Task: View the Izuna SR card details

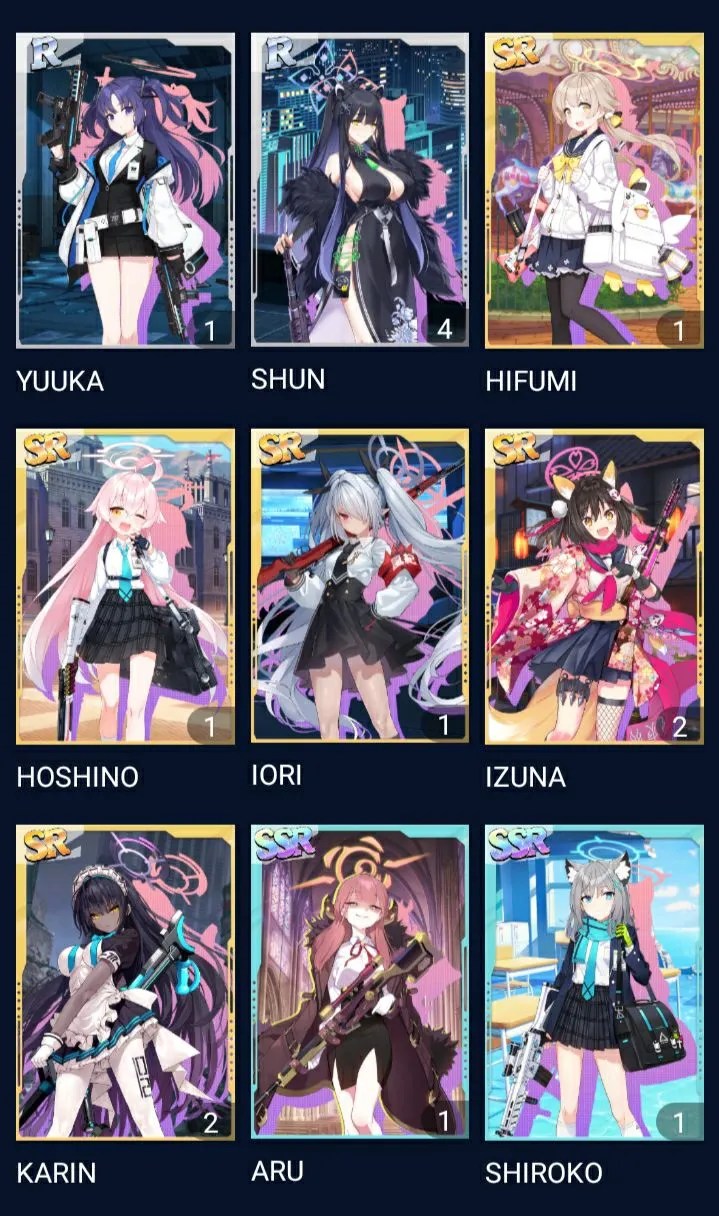Action: coord(594,586)
